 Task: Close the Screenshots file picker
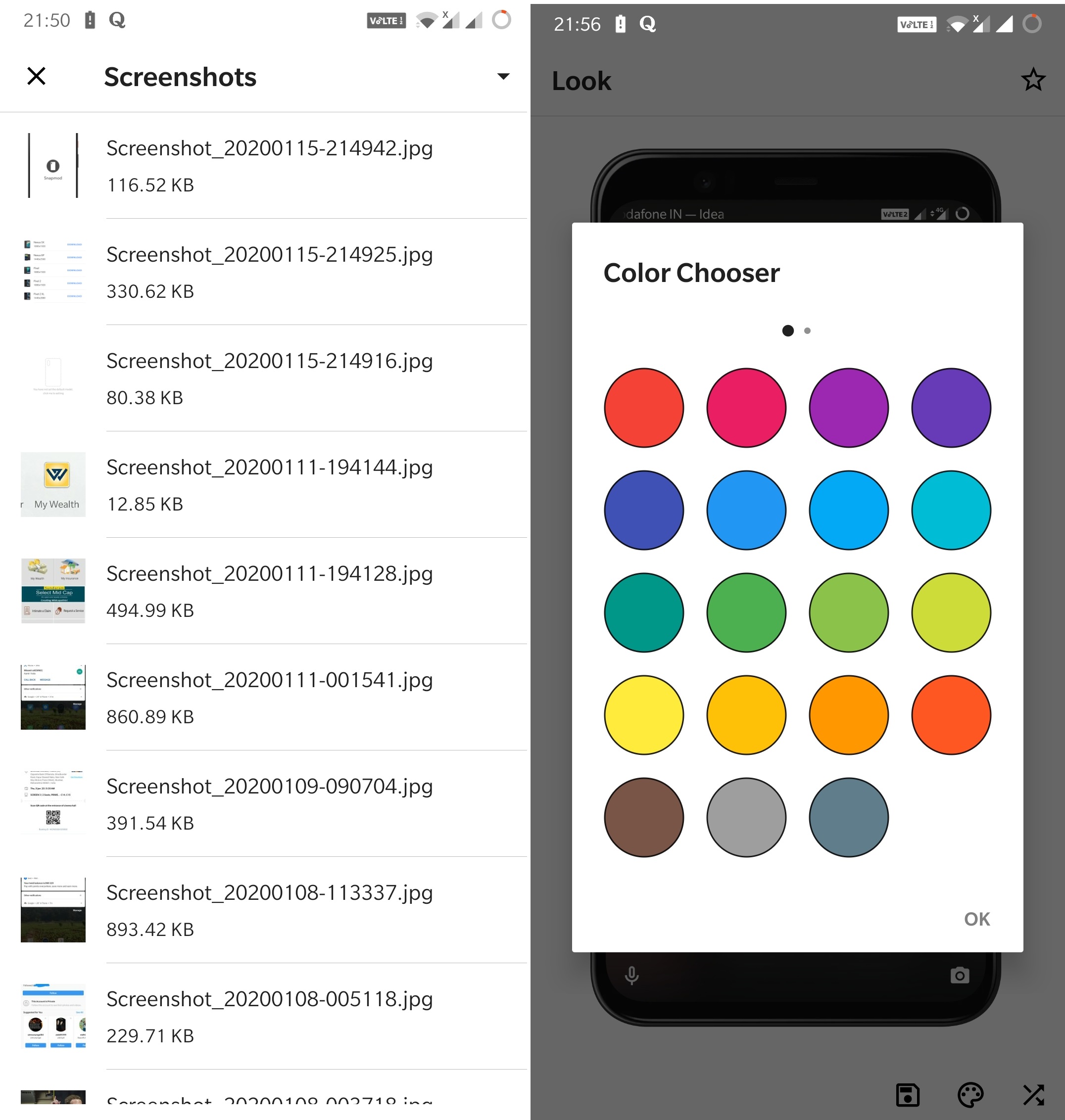click(x=36, y=76)
